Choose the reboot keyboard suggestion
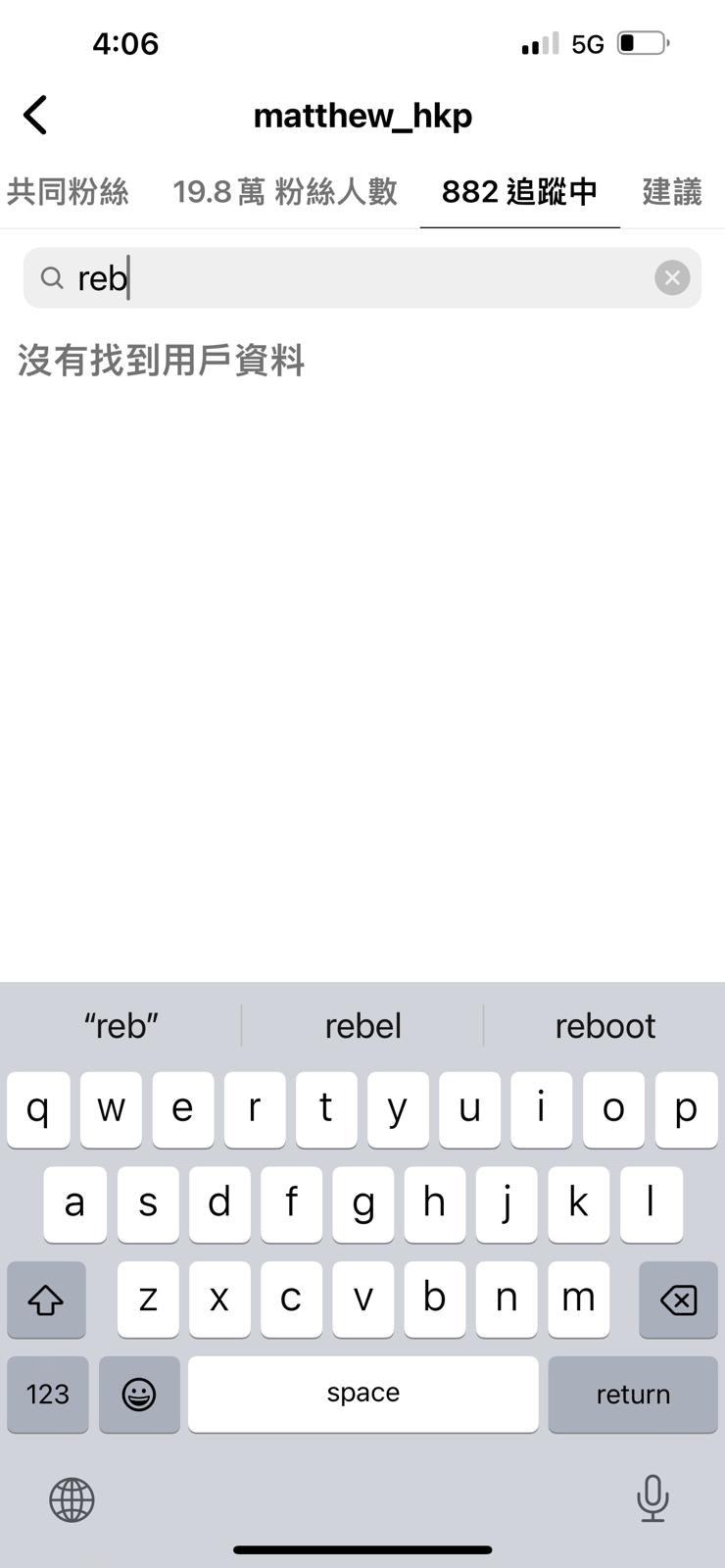 click(604, 1026)
